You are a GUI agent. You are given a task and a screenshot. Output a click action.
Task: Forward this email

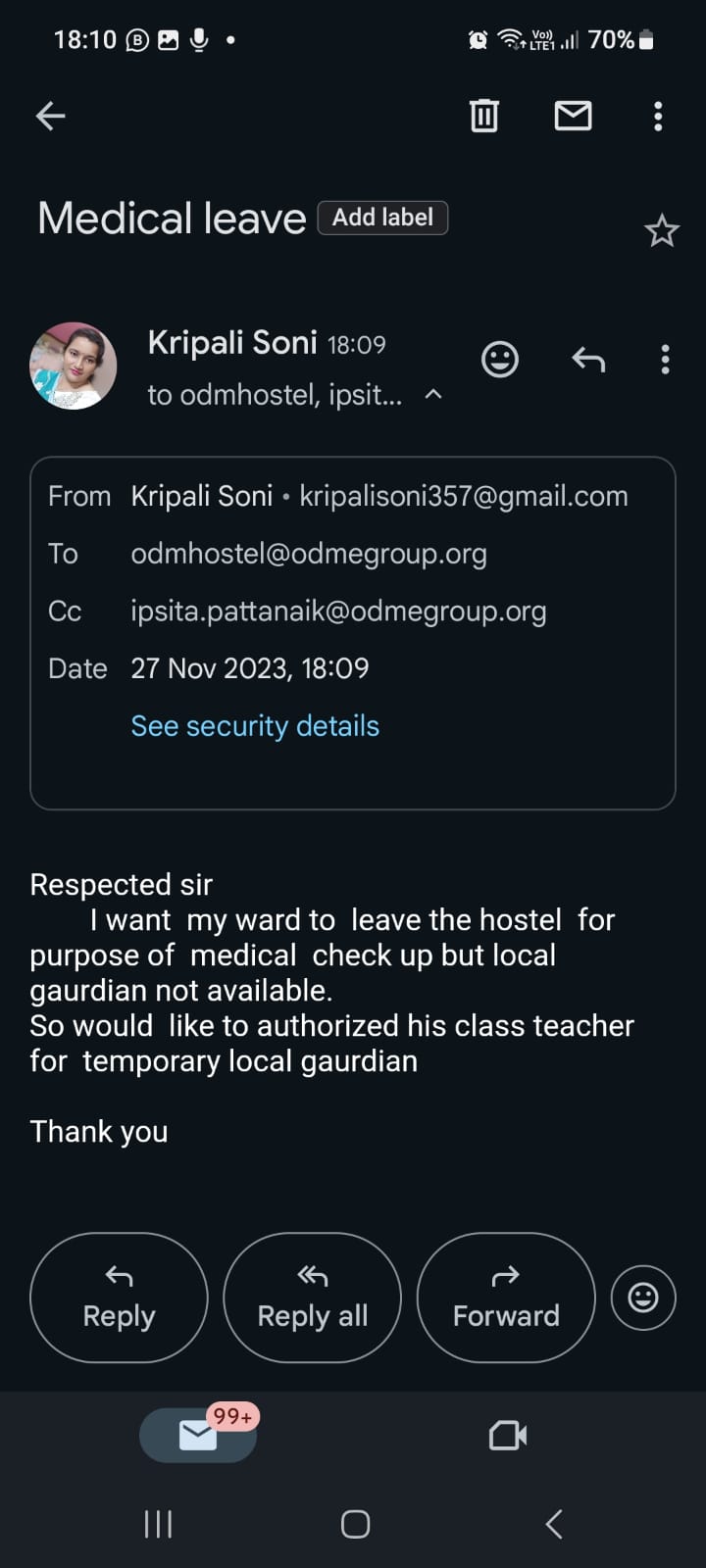point(506,1298)
